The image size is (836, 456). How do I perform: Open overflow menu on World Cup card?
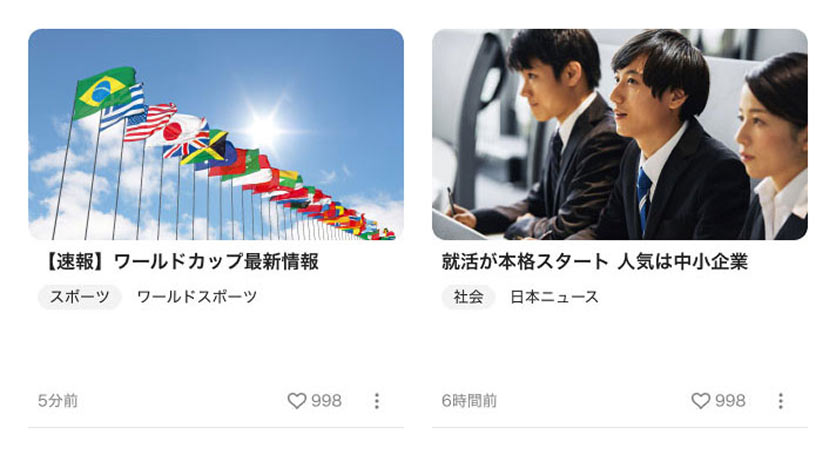[x=377, y=401]
